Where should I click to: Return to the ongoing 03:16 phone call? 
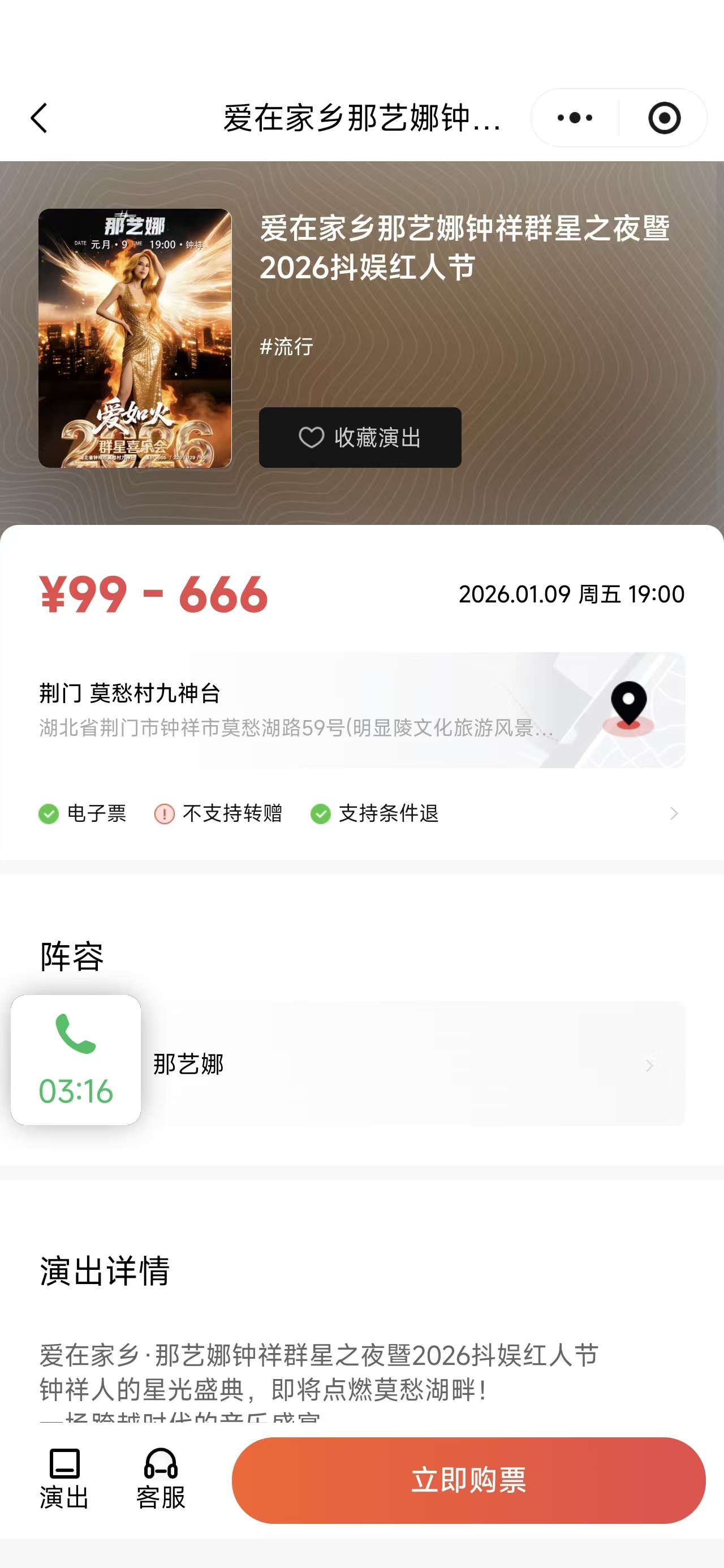(76, 1059)
